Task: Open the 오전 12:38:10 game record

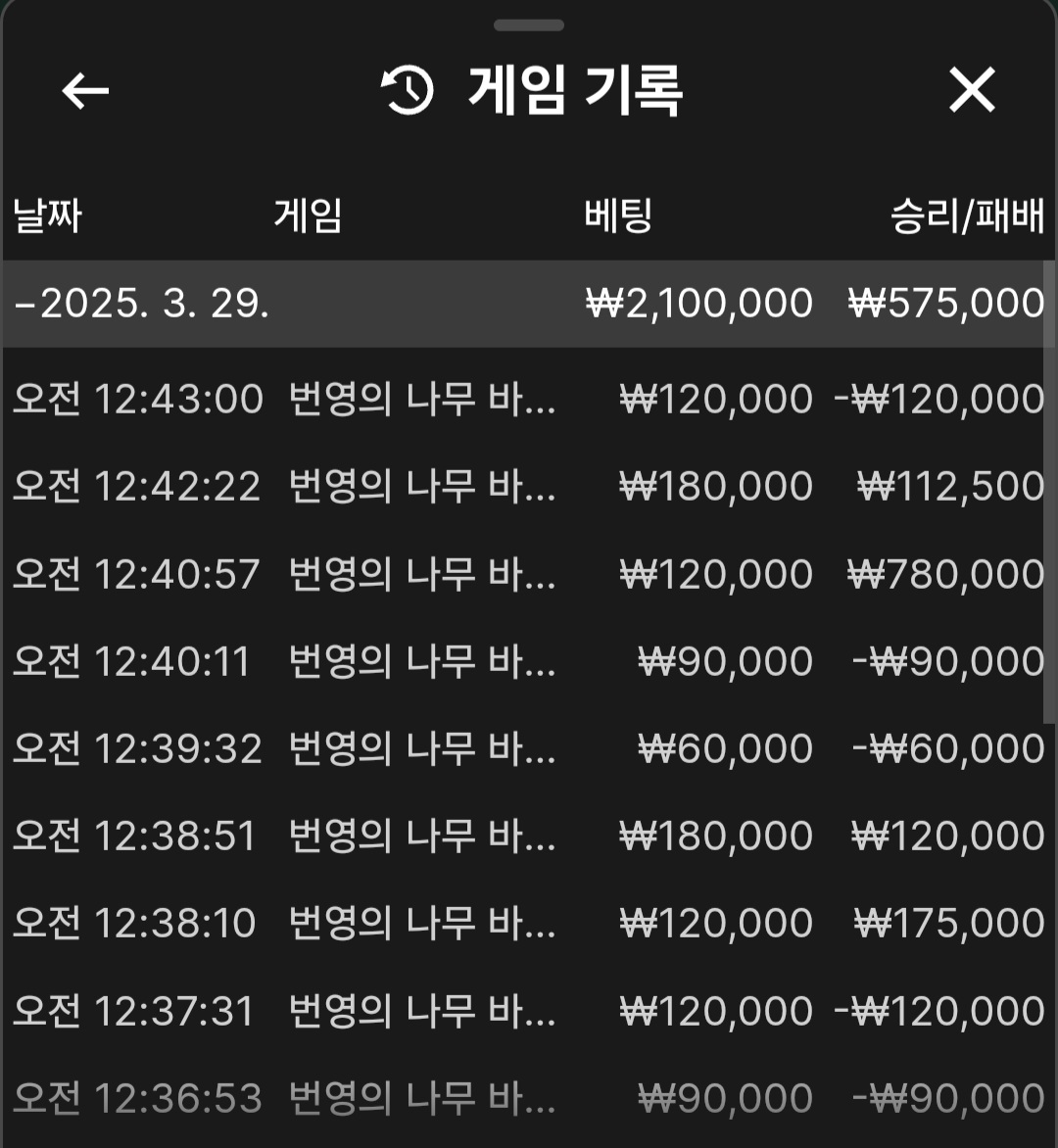Action: [529, 923]
